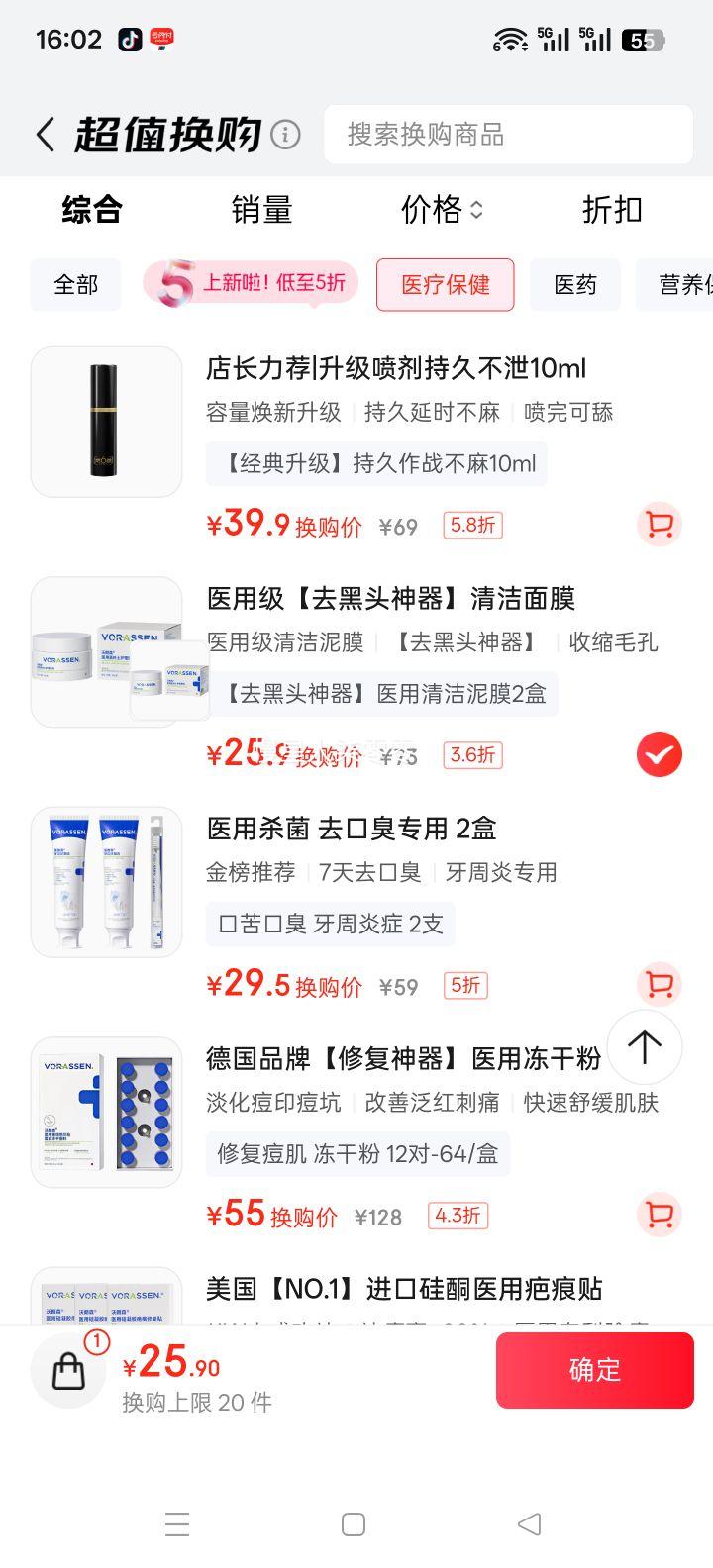View the 美国 NO.1 进口硅酮医用疤痕贴 product
713x1568 pixels.
(404, 1289)
